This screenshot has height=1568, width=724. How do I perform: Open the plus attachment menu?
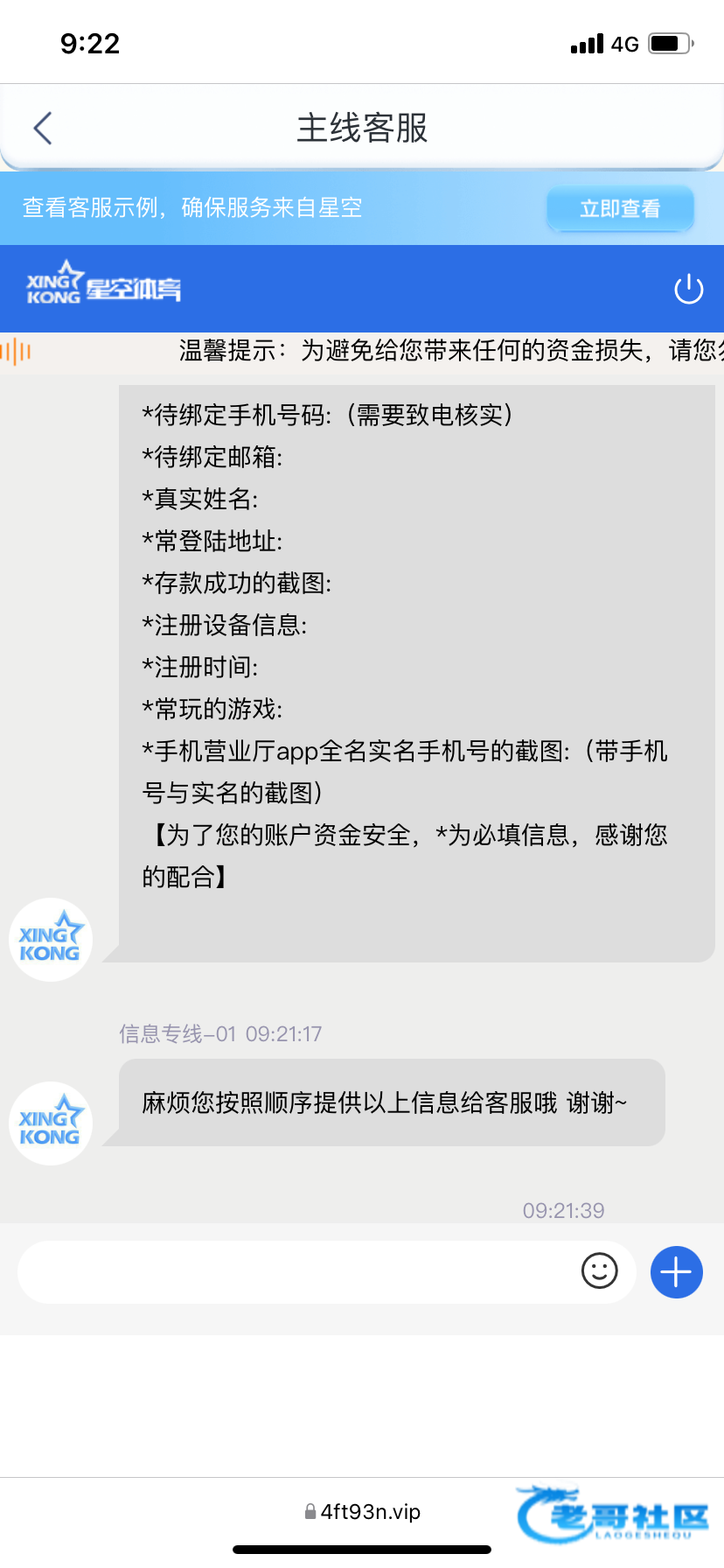point(677,1271)
